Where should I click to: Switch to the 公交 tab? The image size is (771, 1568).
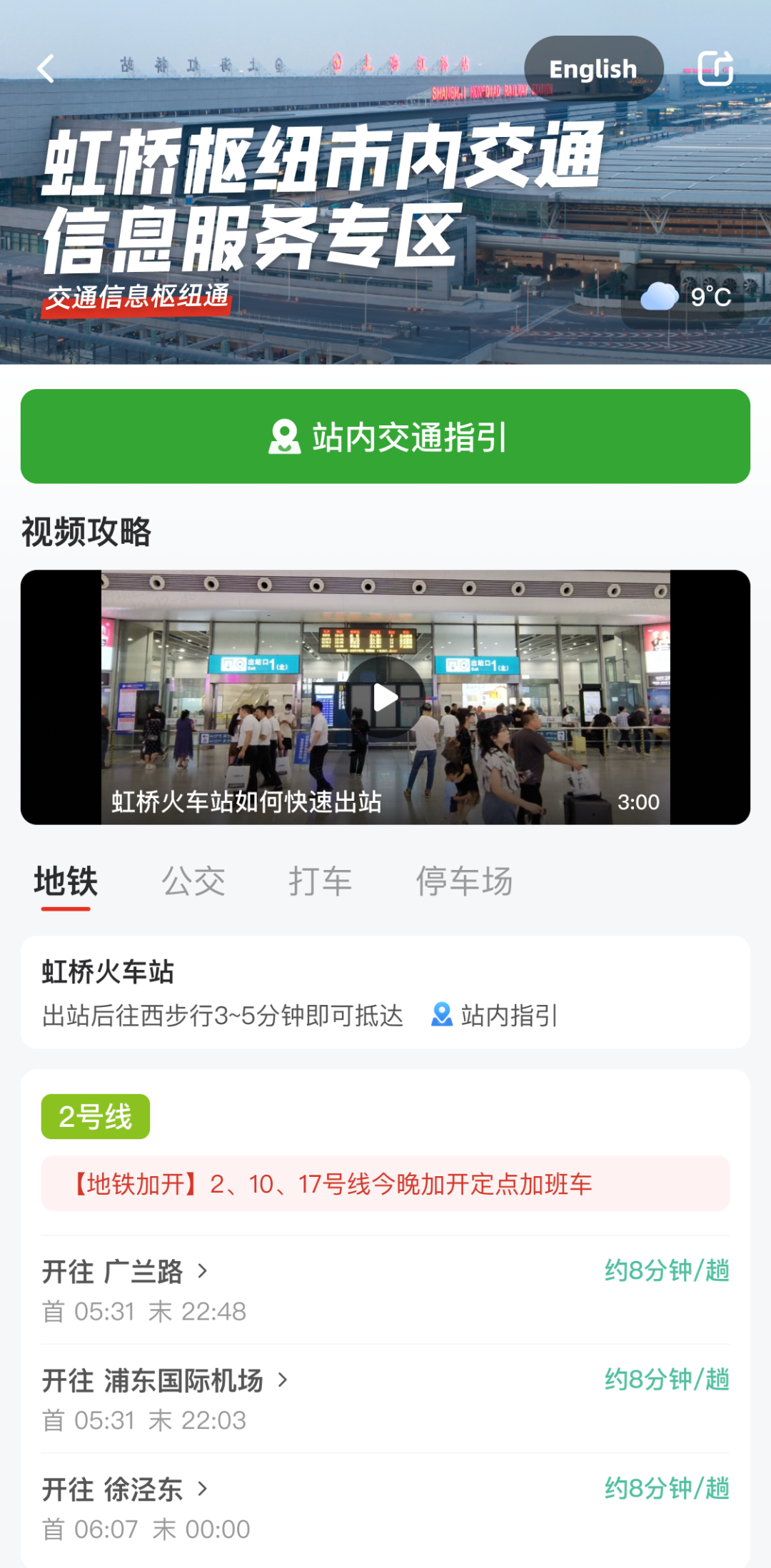point(193,881)
